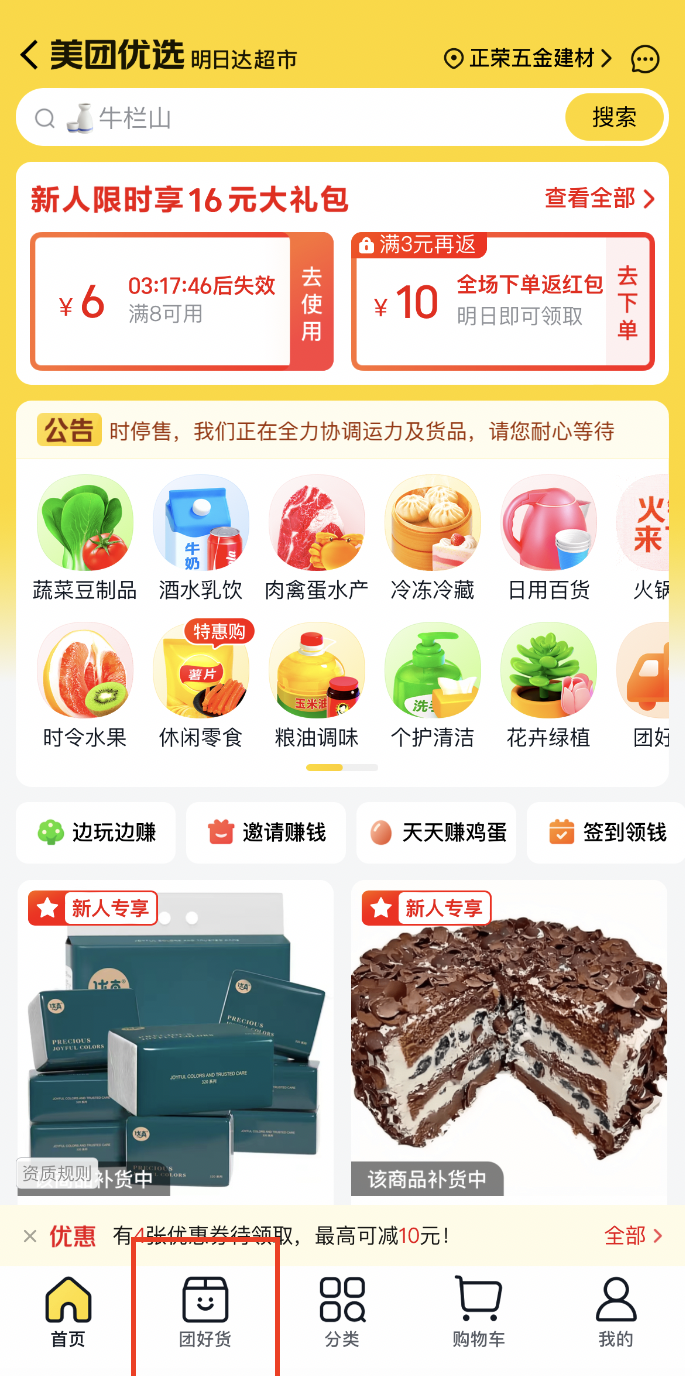
Task: Dismiss the 优惠 coupon banner
Action: pyautogui.click(x=30, y=1236)
